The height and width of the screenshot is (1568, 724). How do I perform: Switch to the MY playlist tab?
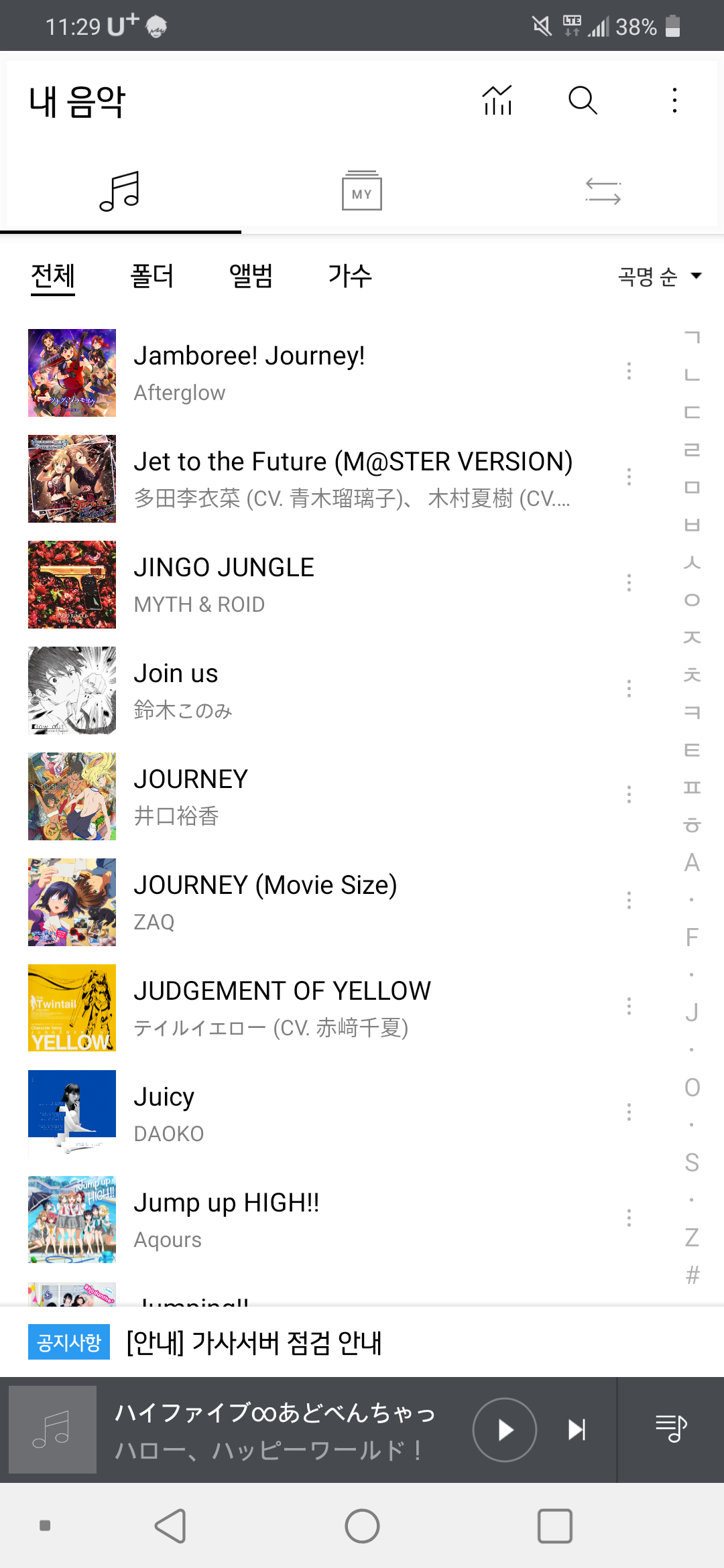point(362,192)
